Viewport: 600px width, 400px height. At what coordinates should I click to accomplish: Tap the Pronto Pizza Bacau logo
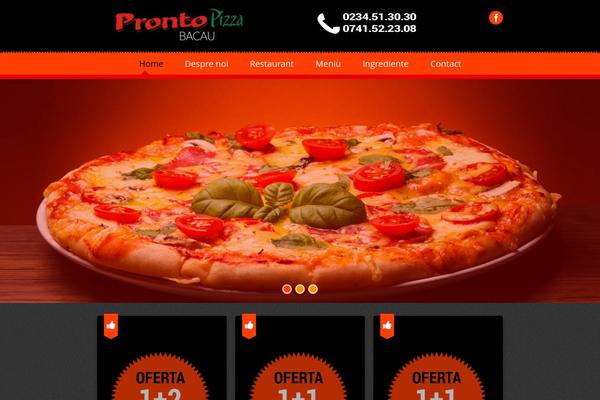[179, 25]
